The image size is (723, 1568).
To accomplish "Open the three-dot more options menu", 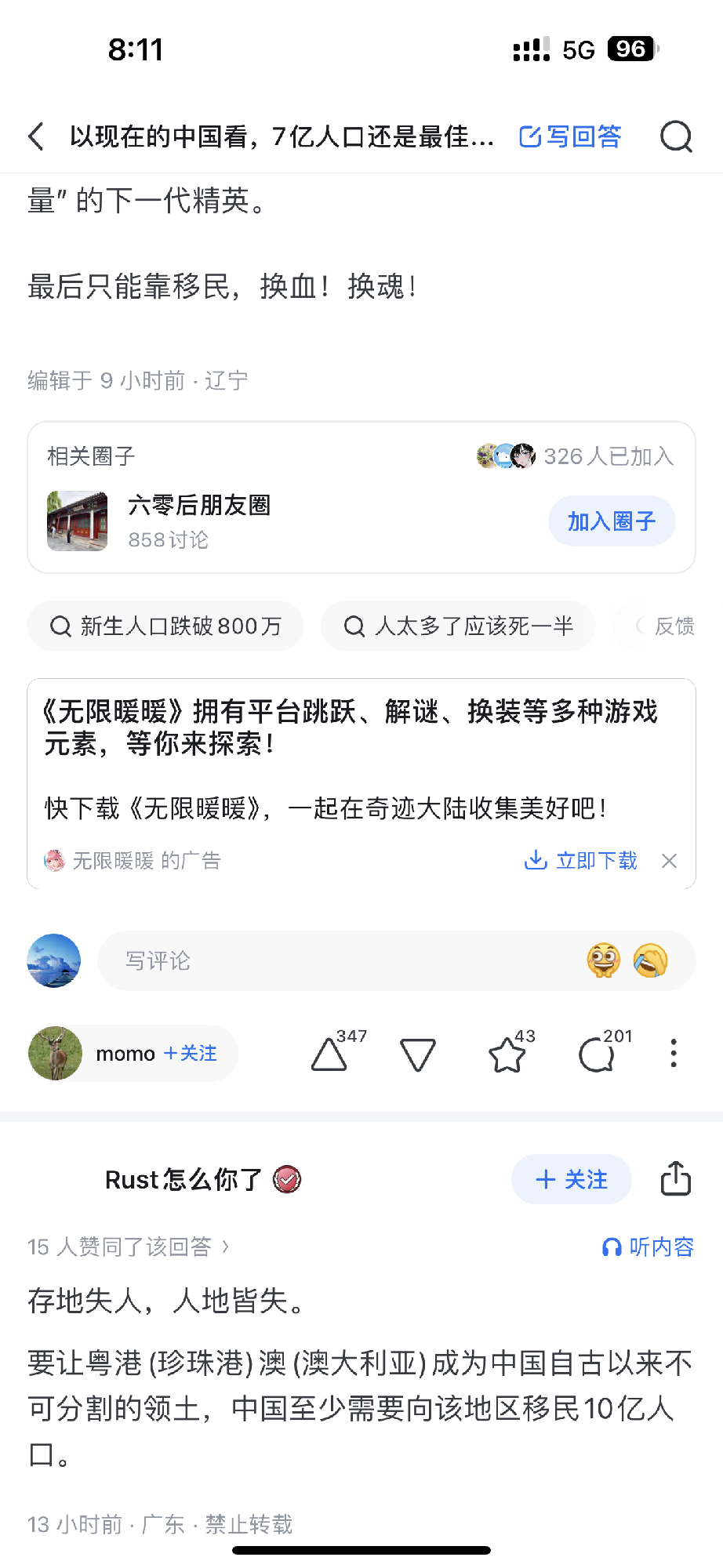I will tap(674, 1054).
